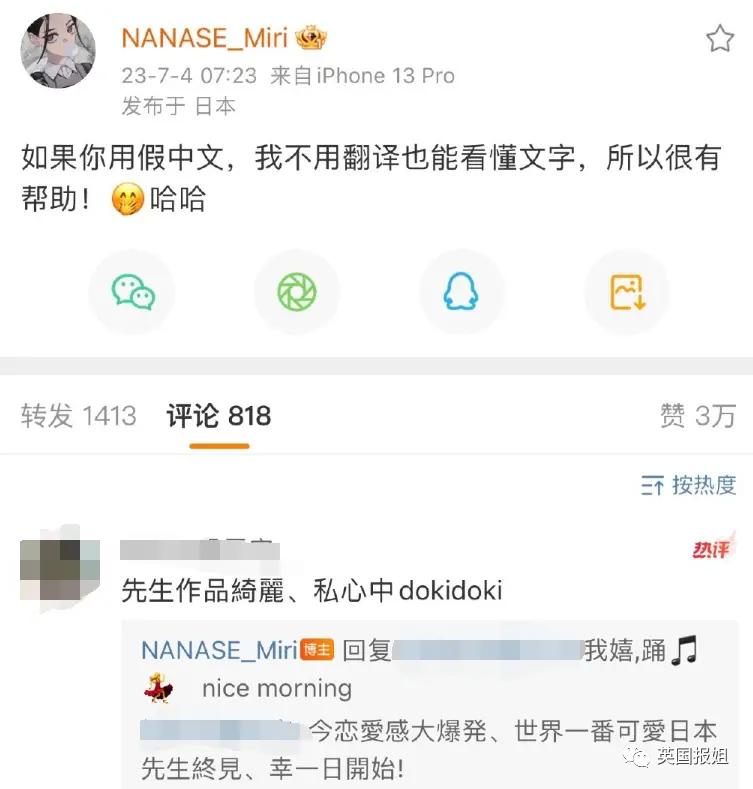Screen dimensions: 753x789
Task: Generate a share image of the post
Action: click(x=625, y=291)
